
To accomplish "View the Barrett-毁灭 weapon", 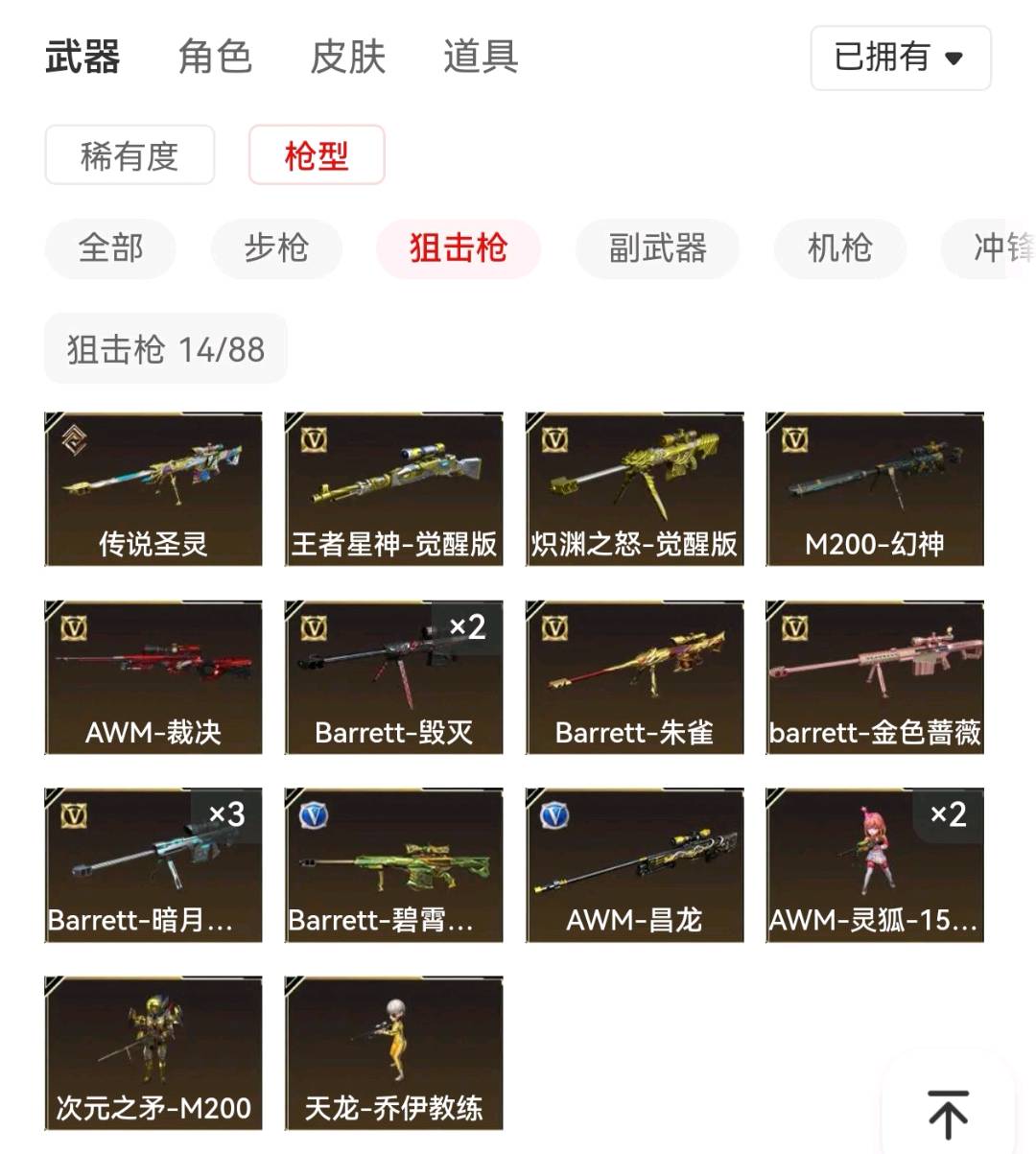I will 393,677.
